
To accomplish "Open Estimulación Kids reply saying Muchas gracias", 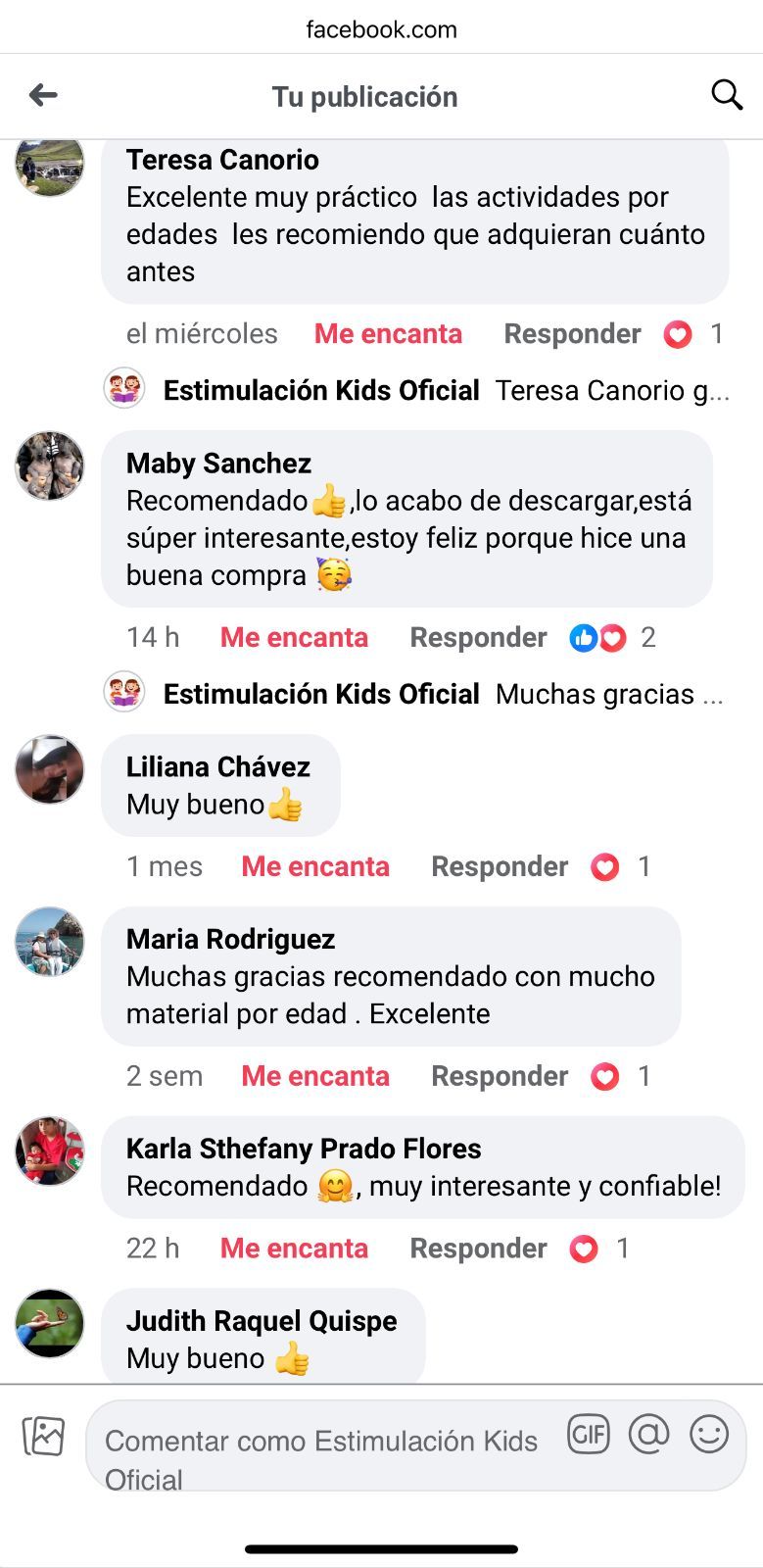I will coord(443,694).
